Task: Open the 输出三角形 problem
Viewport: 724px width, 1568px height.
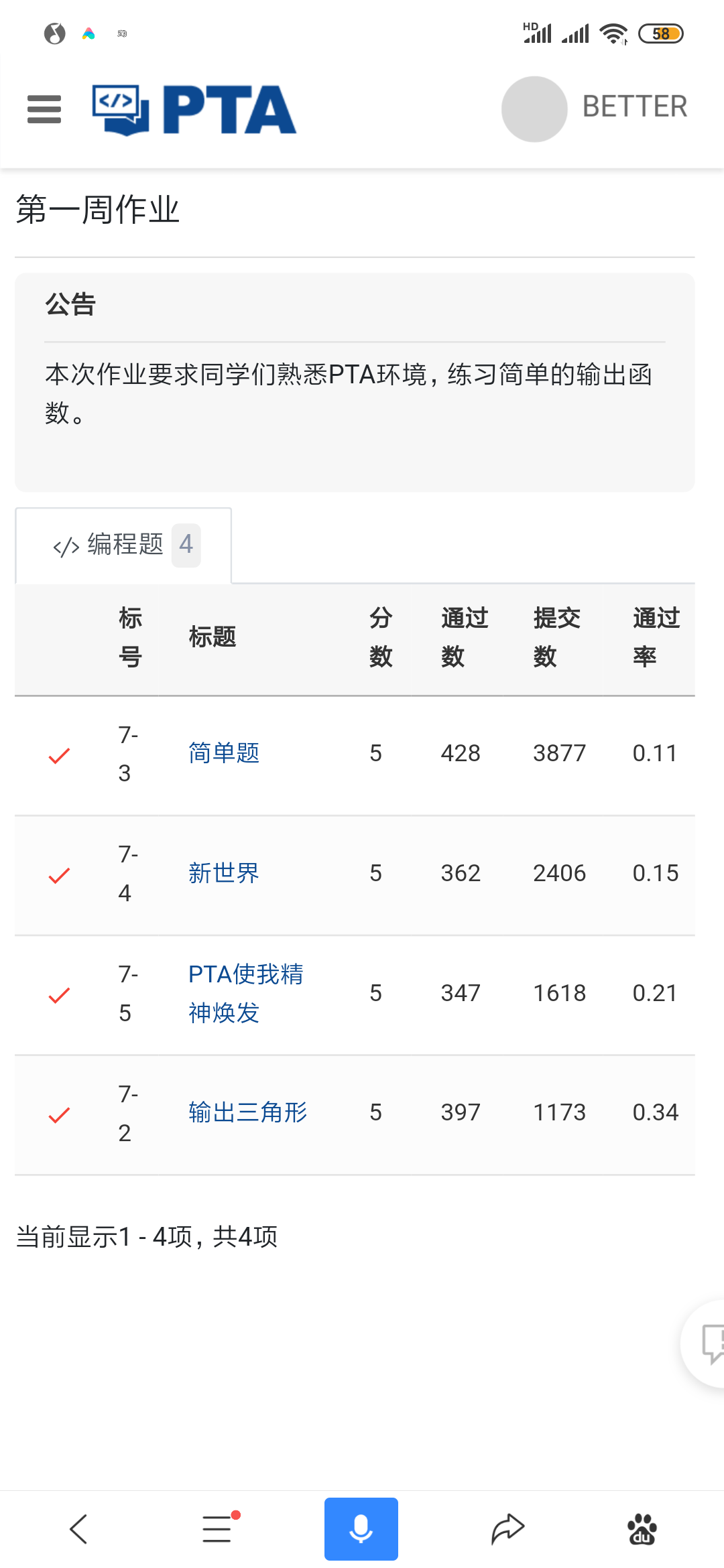Action: click(x=247, y=1112)
